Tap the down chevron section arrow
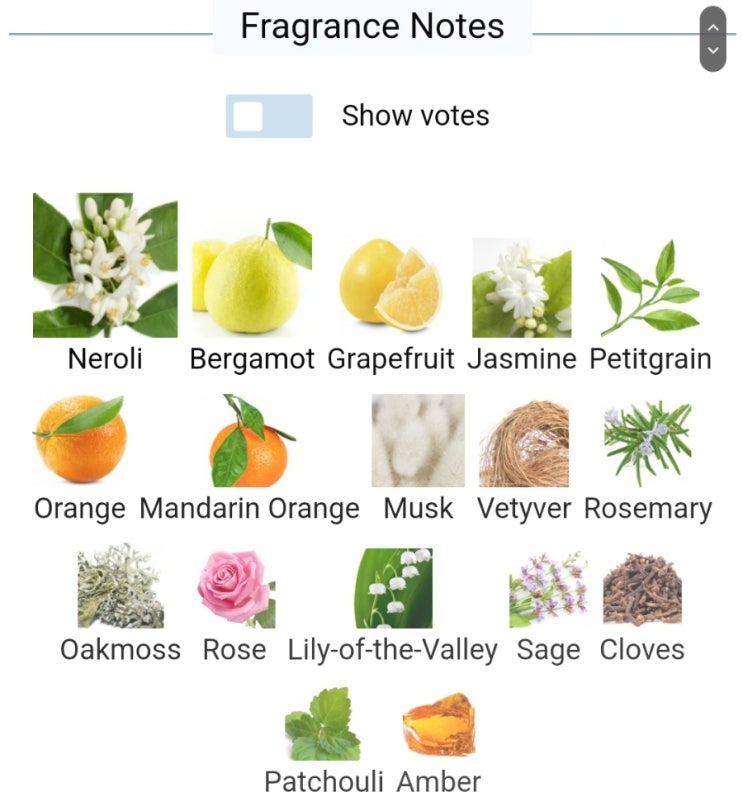The image size is (743, 811). (713, 51)
